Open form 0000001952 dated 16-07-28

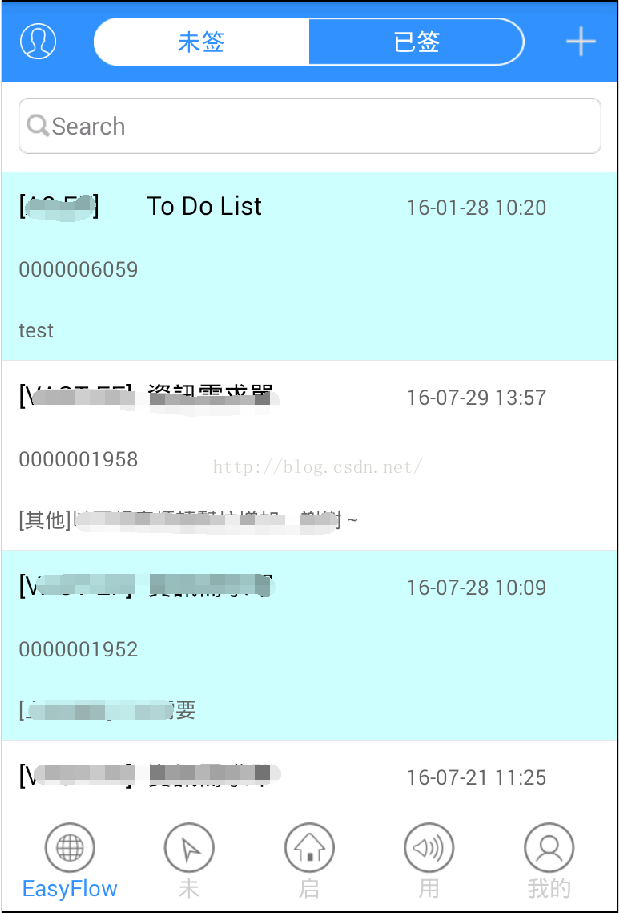[309, 646]
